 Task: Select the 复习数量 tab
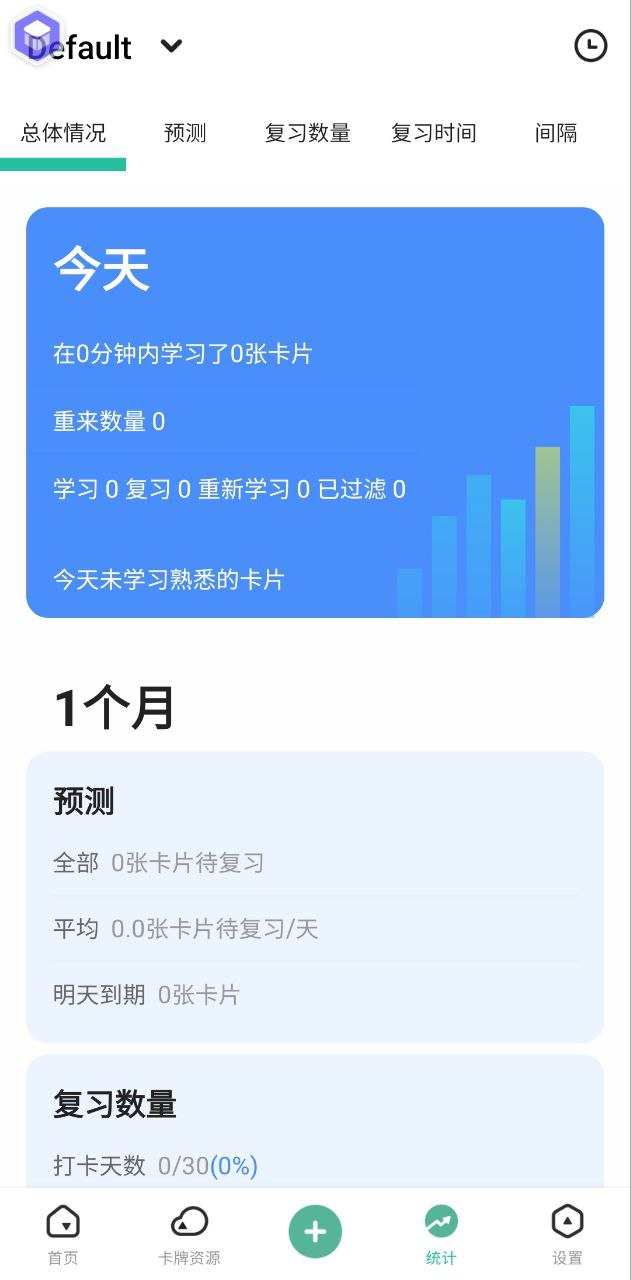coord(307,133)
